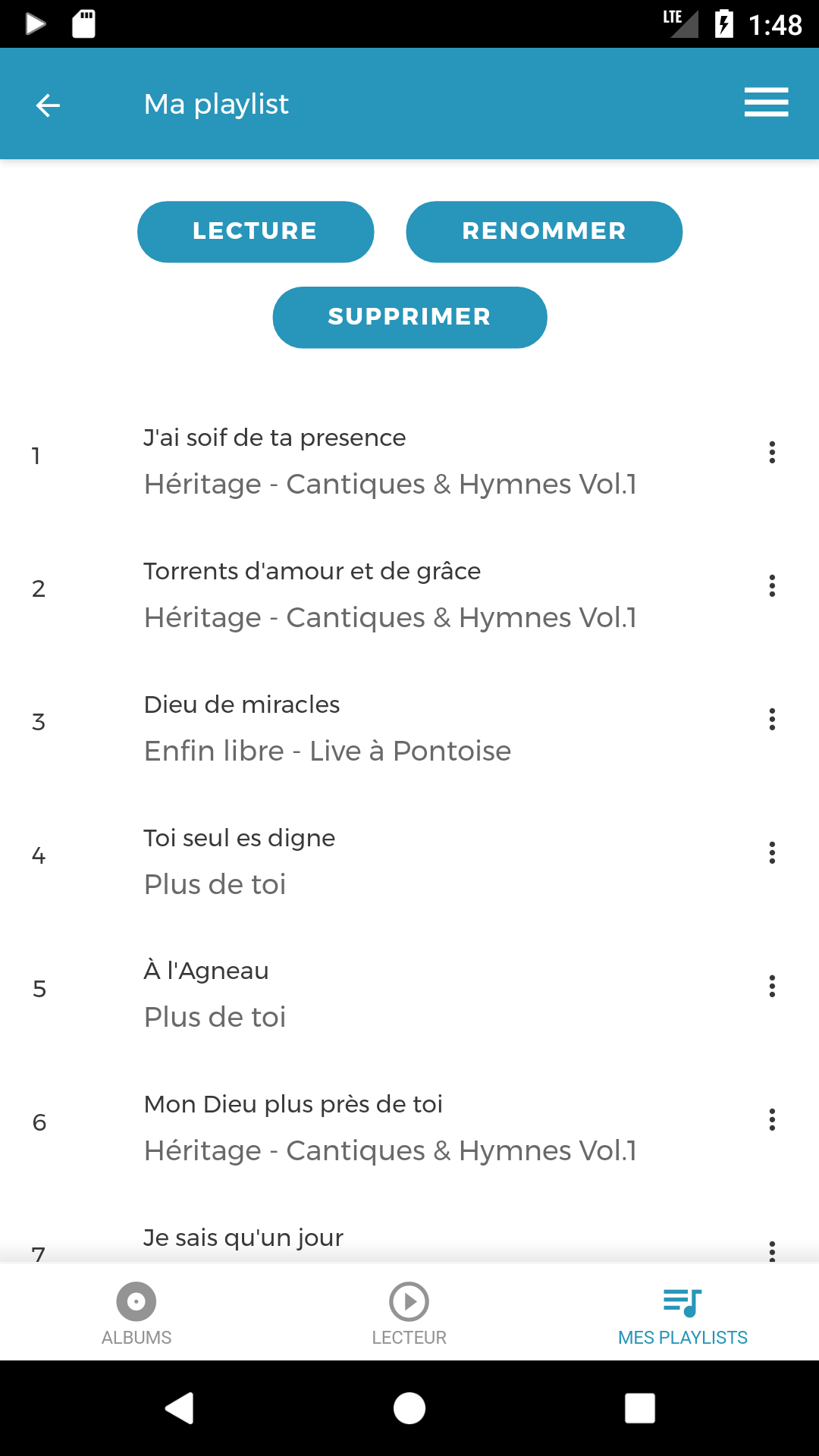Switch to the Lecteur tab
This screenshot has width=819, height=1456.
click(x=409, y=1313)
